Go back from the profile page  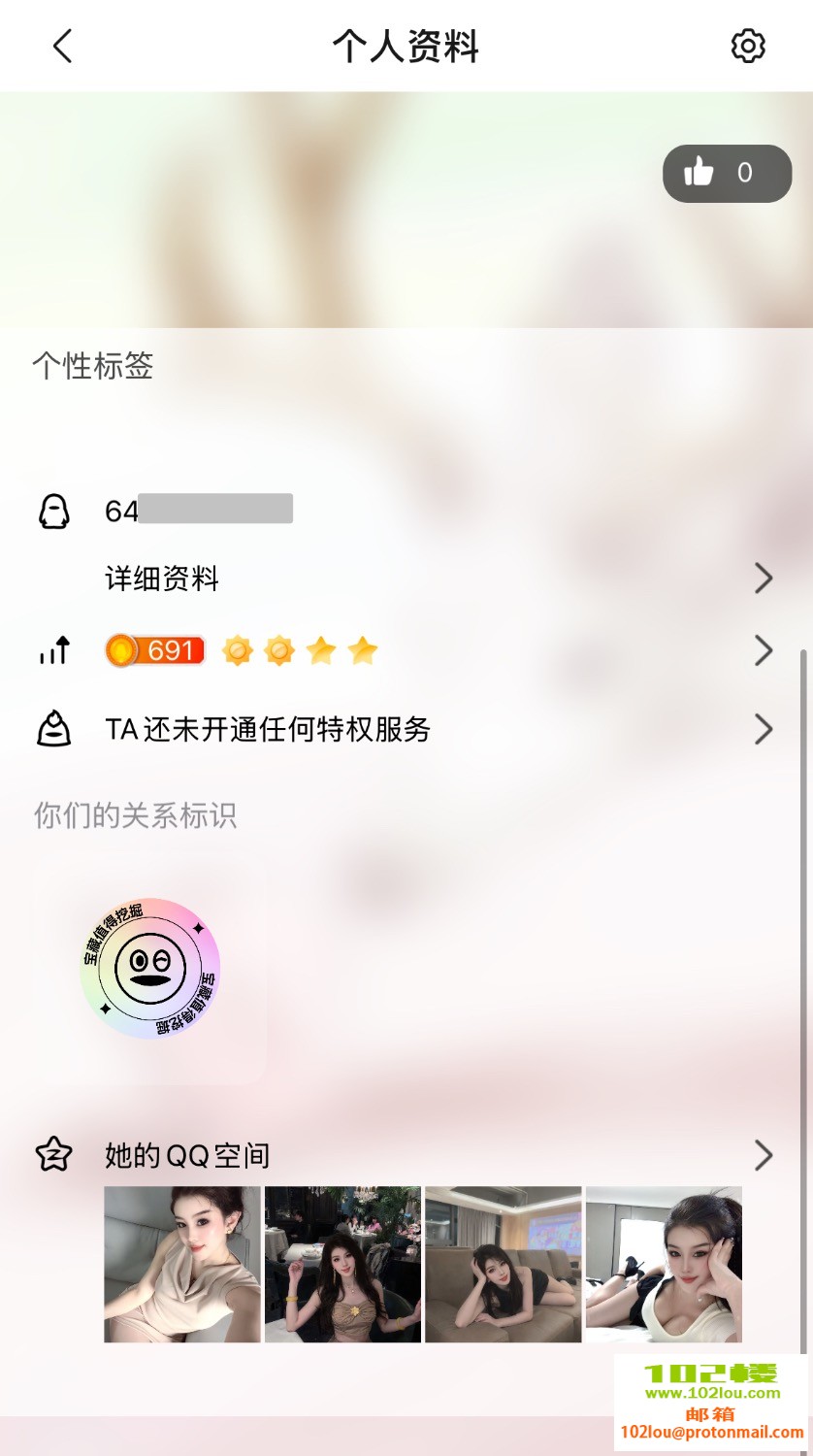pyautogui.click(x=63, y=46)
